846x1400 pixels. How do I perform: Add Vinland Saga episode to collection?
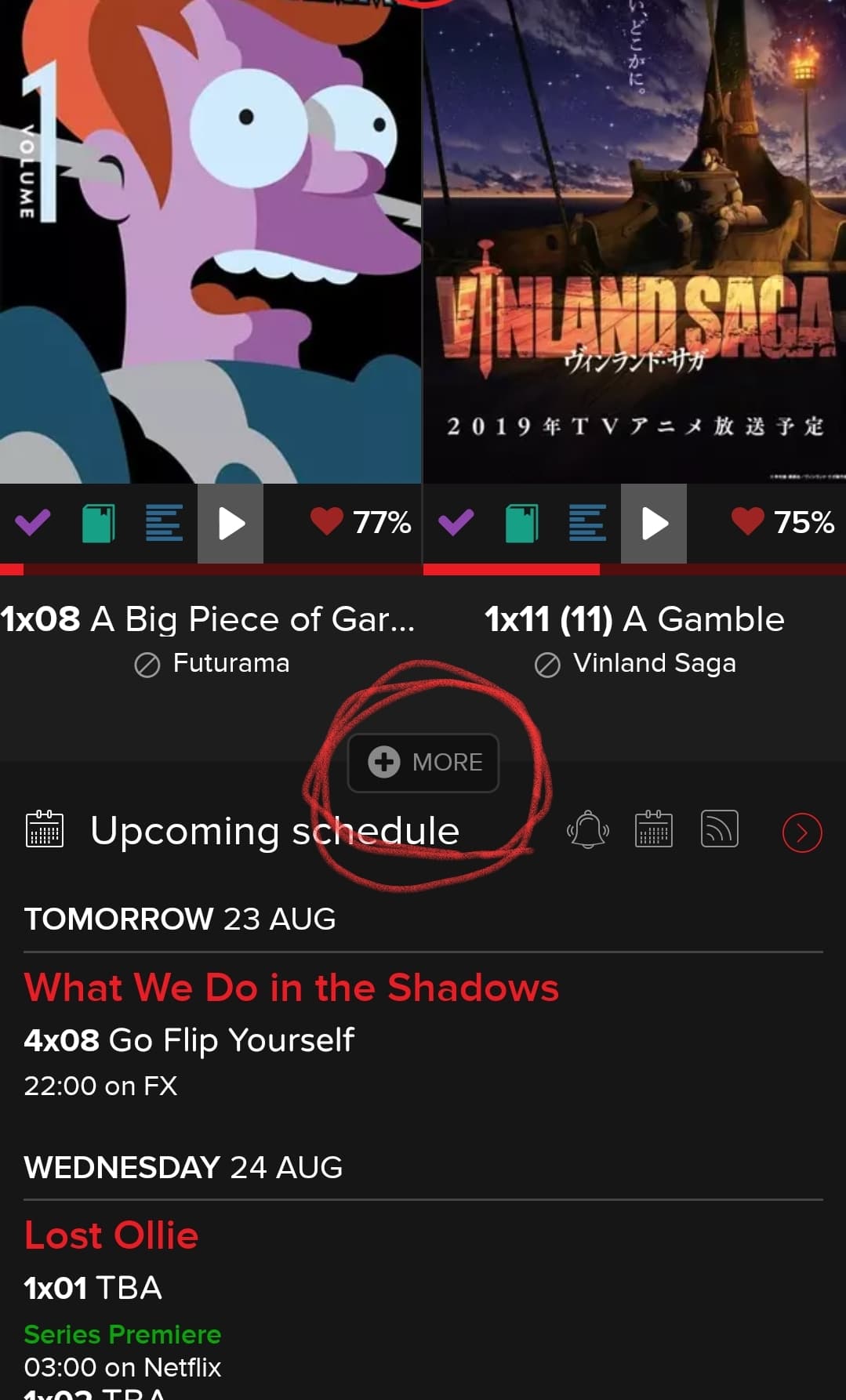[x=522, y=523]
